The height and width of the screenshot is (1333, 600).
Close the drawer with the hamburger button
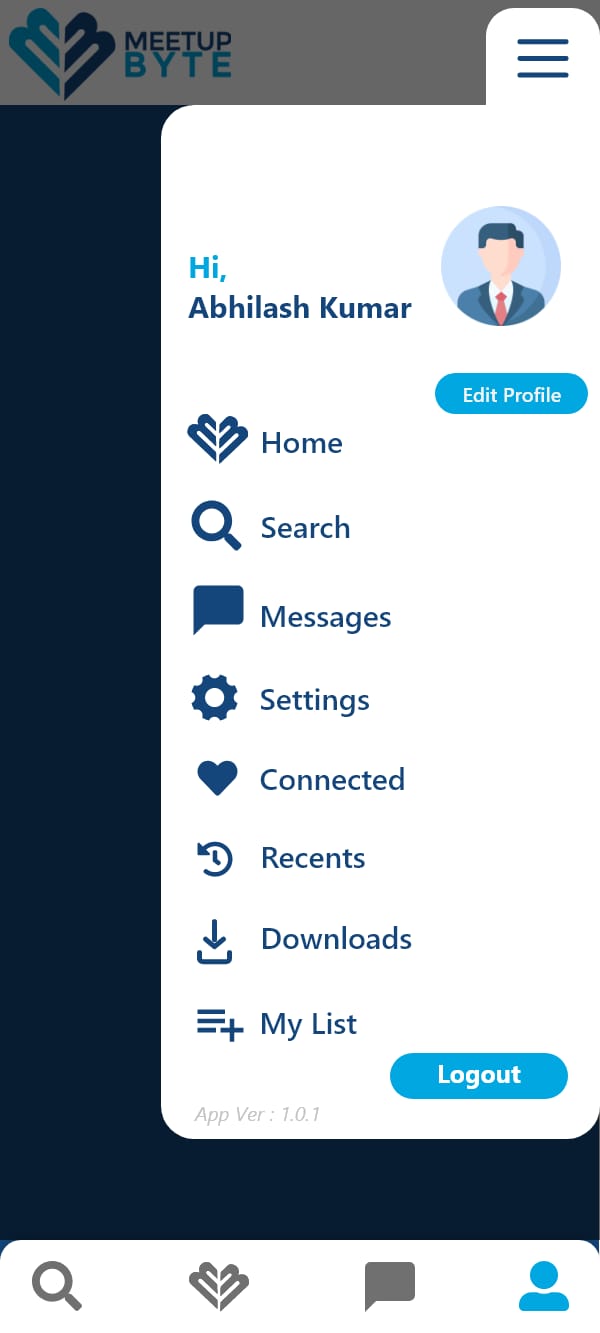(x=543, y=58)
